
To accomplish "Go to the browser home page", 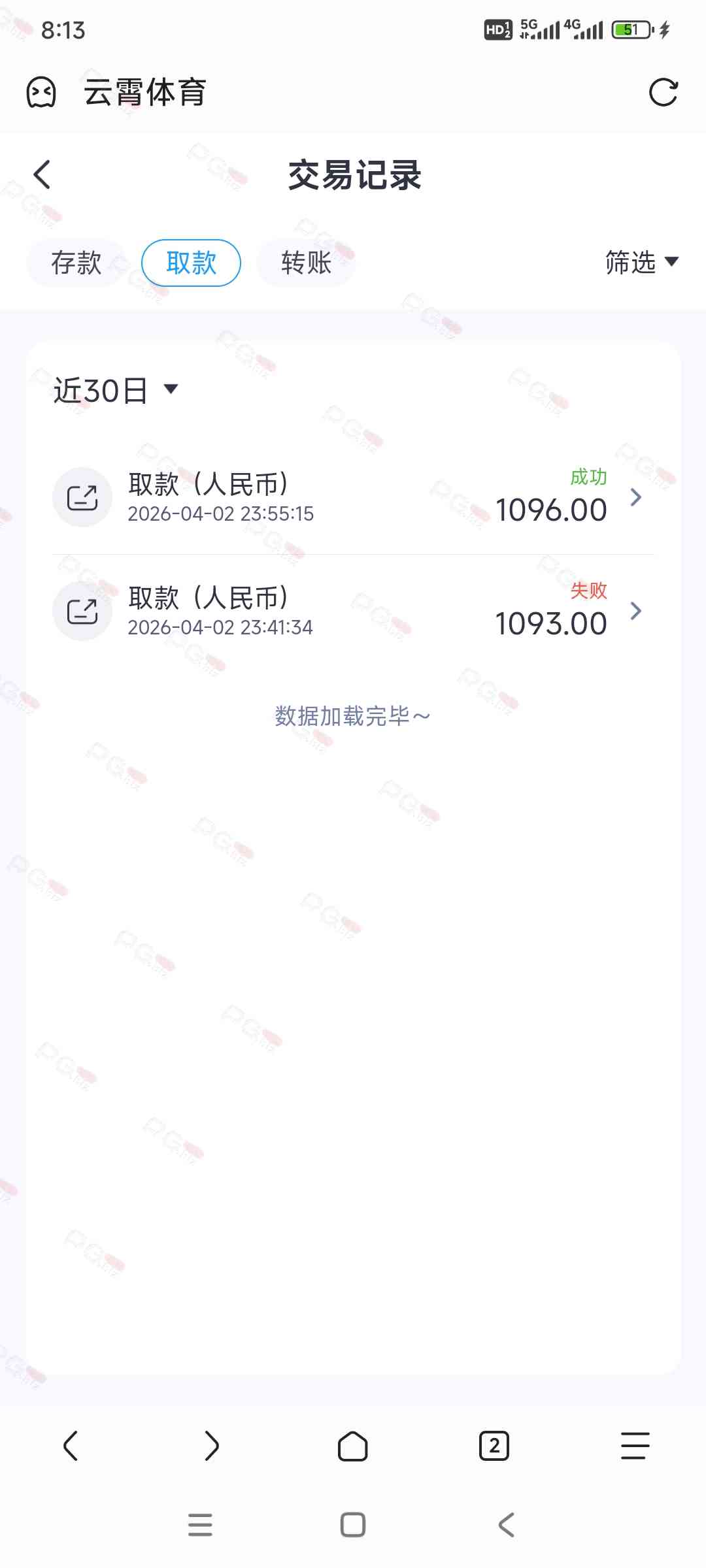I will click(352, 1445).
